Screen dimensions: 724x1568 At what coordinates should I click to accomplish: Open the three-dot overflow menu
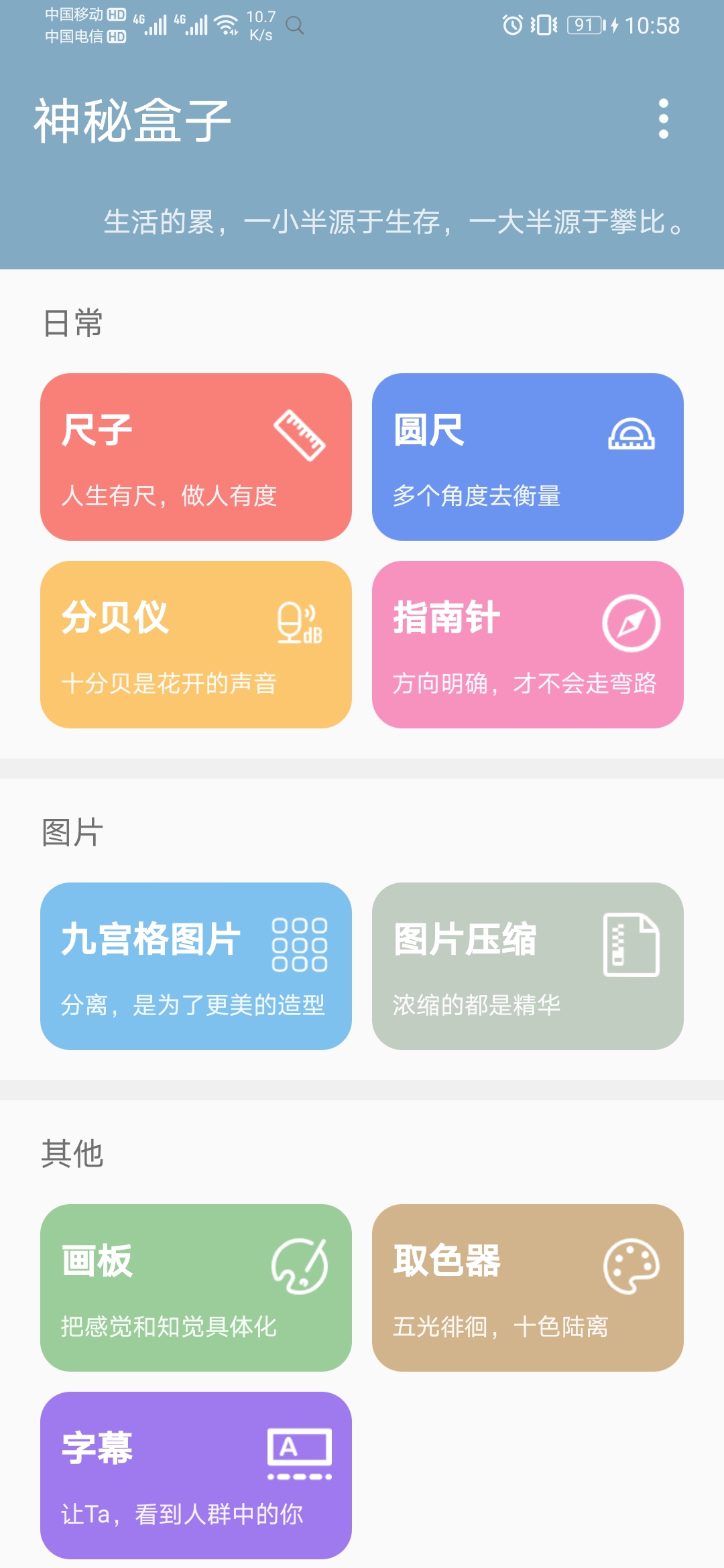tap(663, 119)
